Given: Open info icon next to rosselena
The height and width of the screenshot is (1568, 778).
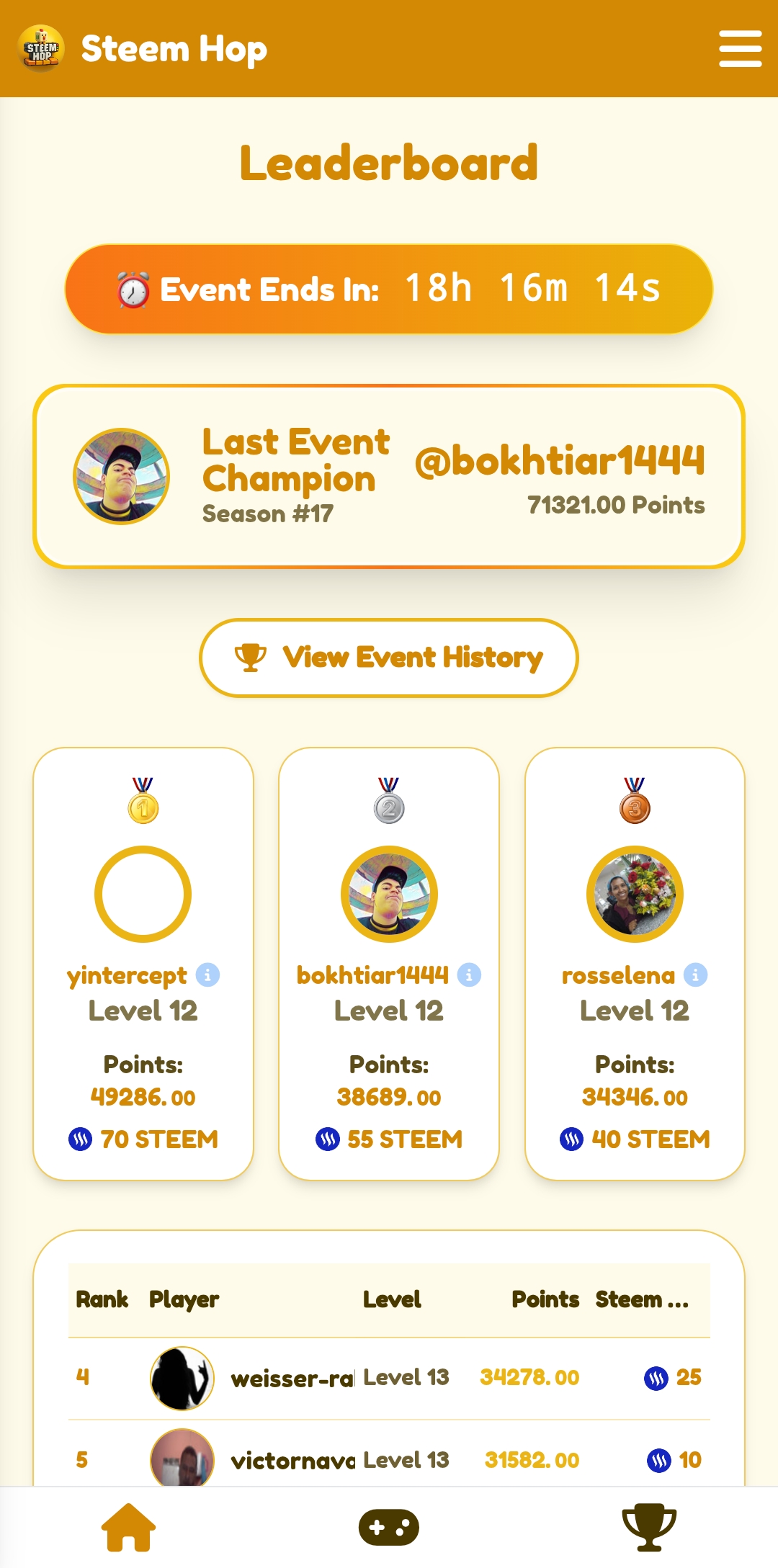Looking at the screenshot, I should click(x=695, y=975).
